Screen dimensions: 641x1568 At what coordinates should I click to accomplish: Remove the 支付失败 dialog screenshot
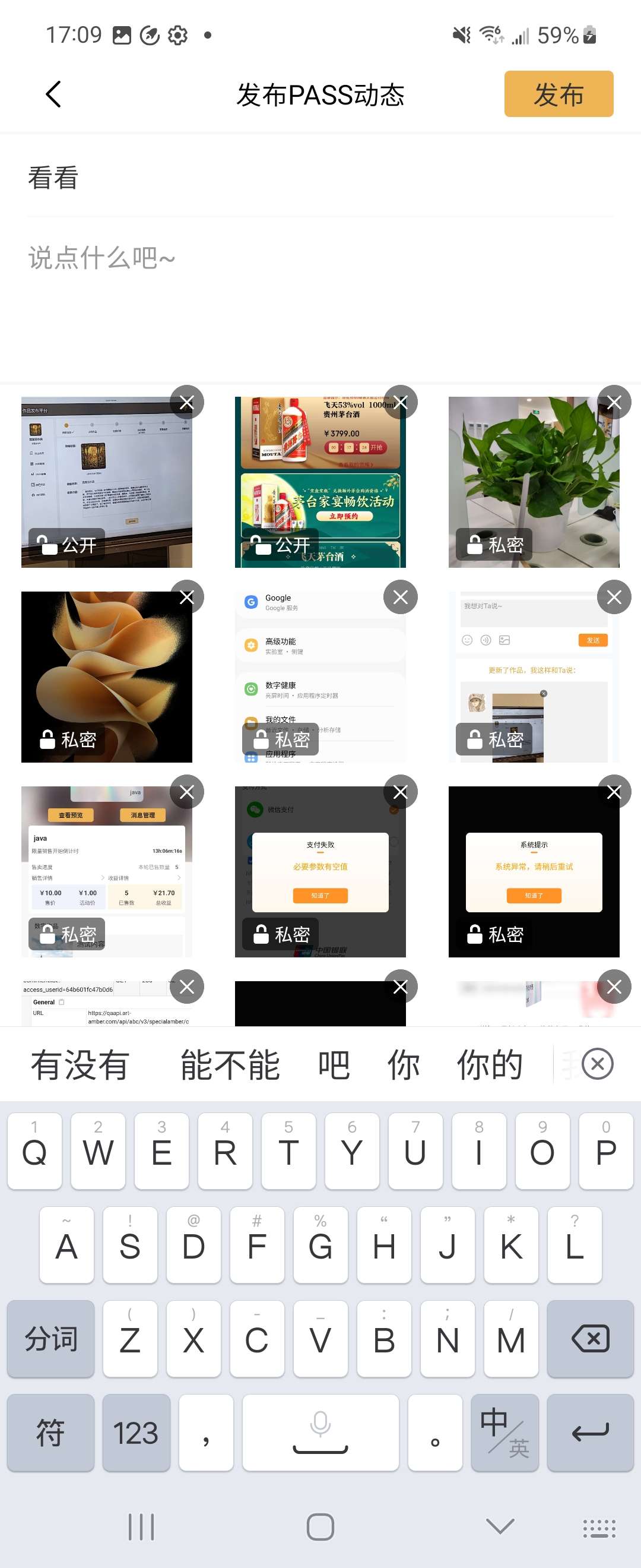tap(399, 792)
